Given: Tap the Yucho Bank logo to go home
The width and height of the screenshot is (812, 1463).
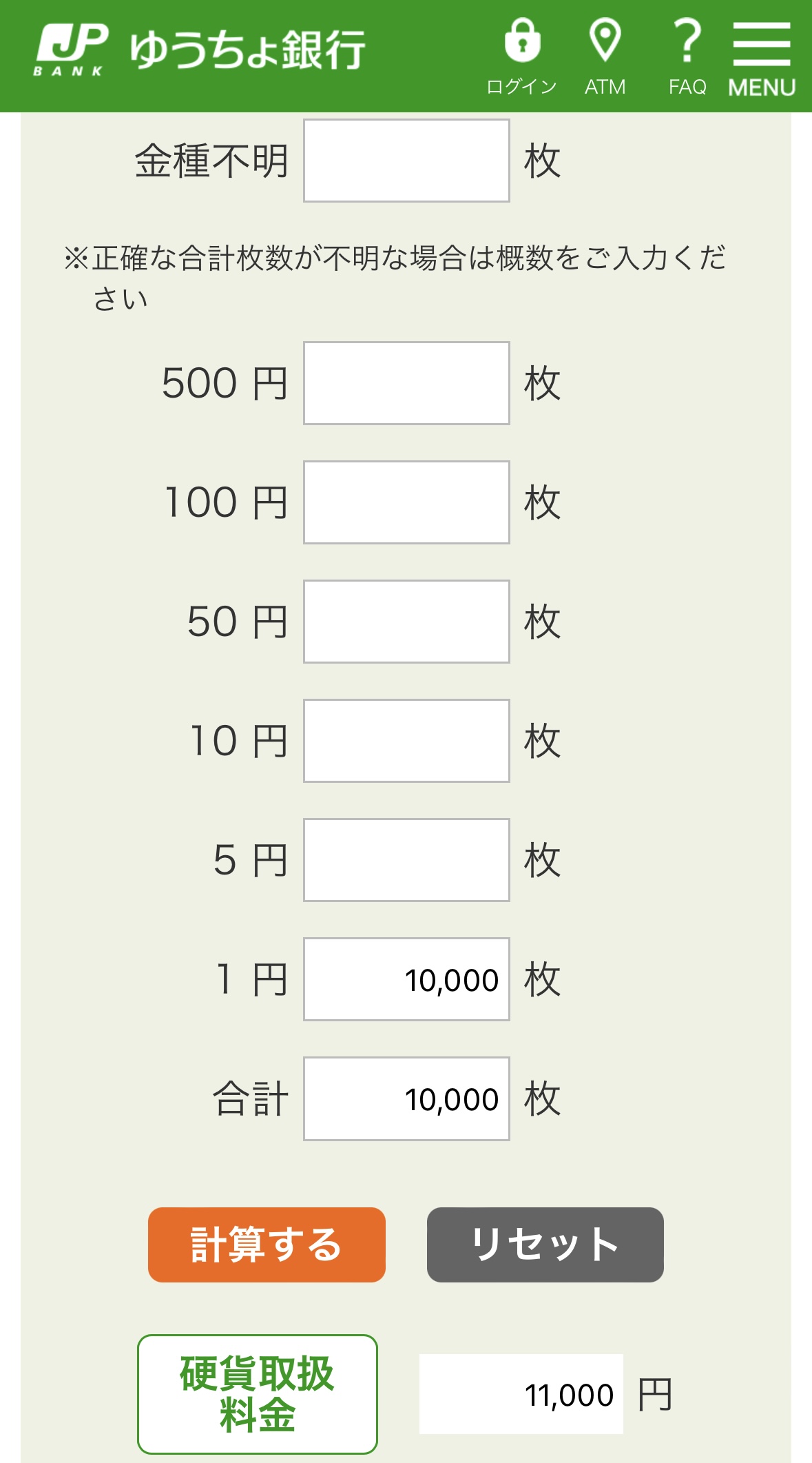Looking at the screenshot, I should pyautogui.click(x=200, y=50).
